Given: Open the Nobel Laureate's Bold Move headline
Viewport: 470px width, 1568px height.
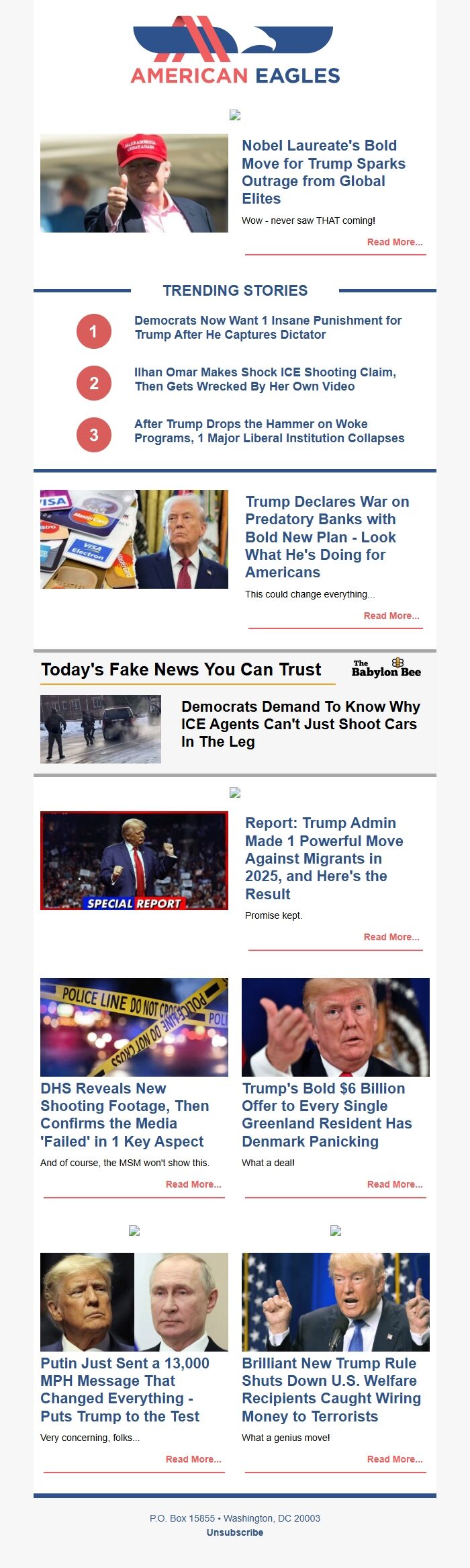Looking at the screenshot, I should pyautogui.click(x=324, y=171).
